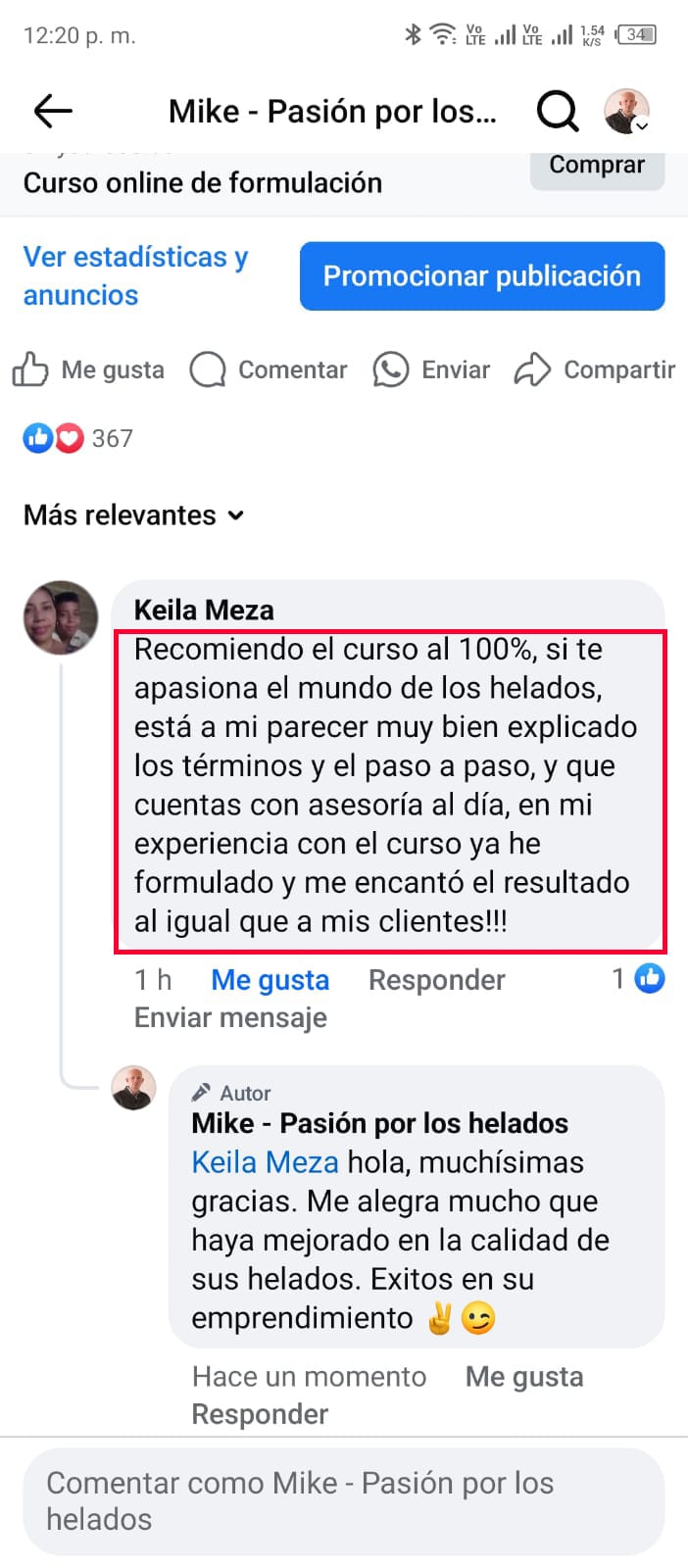Tap Responder under Mike's reply
This screenshot has height=1568, width=688.
(260, 1414)
